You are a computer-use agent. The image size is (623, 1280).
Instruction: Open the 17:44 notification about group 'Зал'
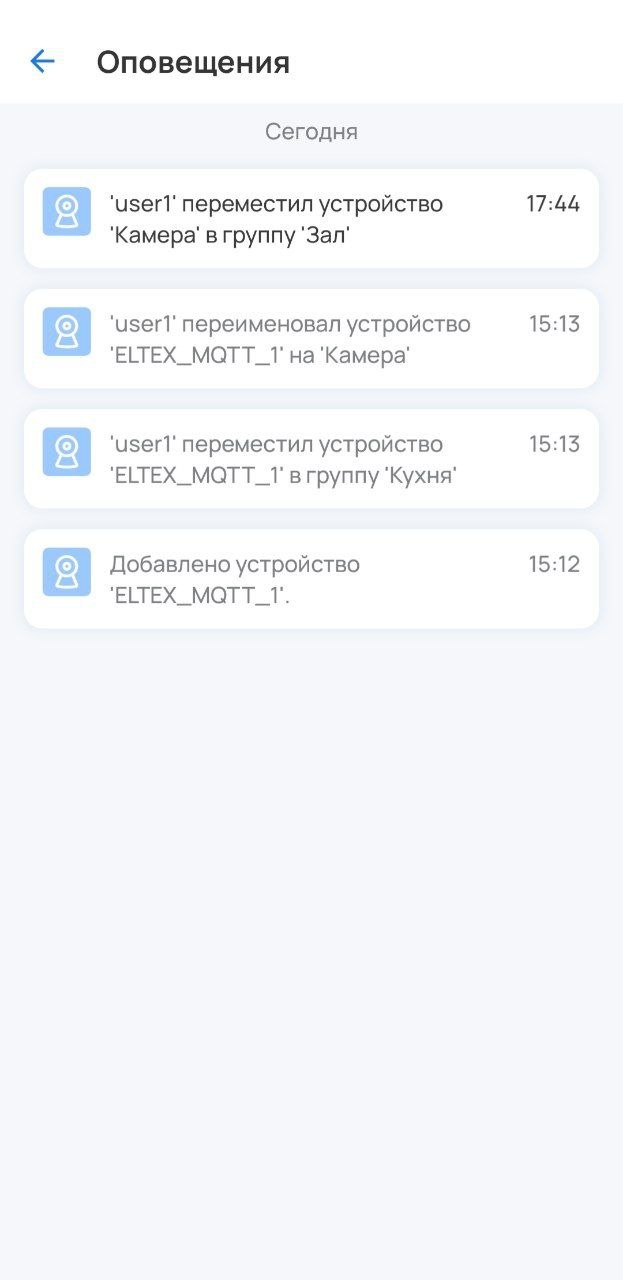click(311, 218)
